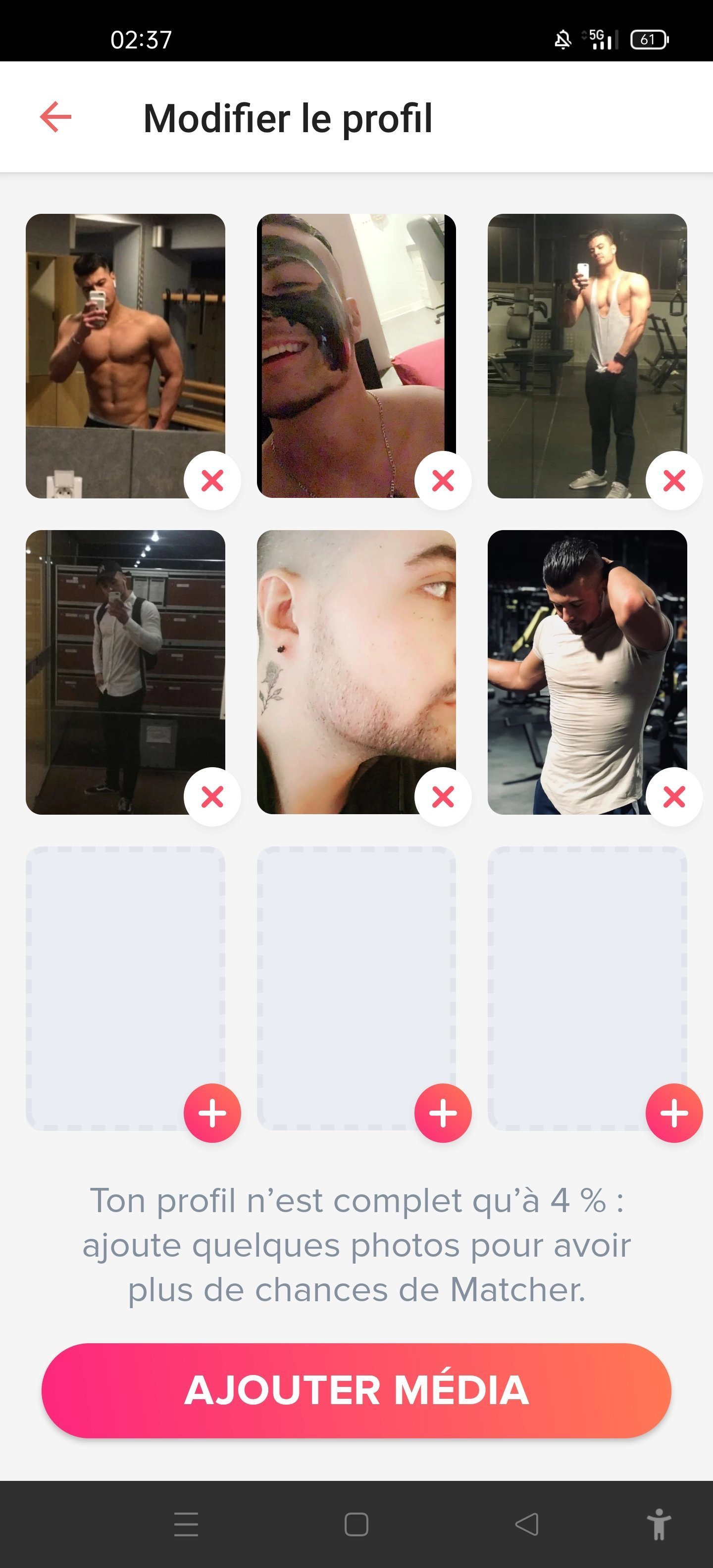Go to the home screen
The width and height of the screenshot is (713, 1568).
[x=356, y=1524]
